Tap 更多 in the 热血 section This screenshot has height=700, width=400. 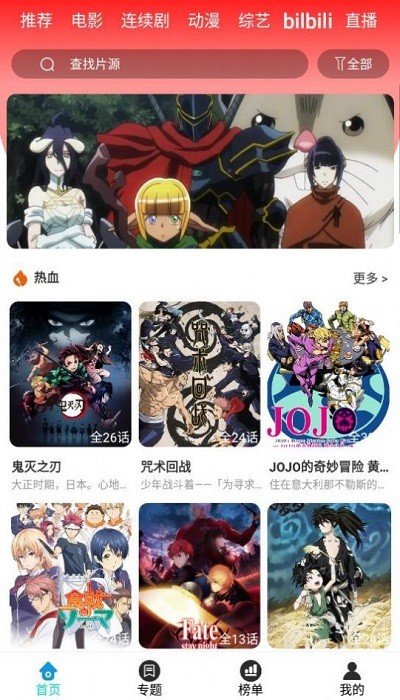[x=370, y=279]
